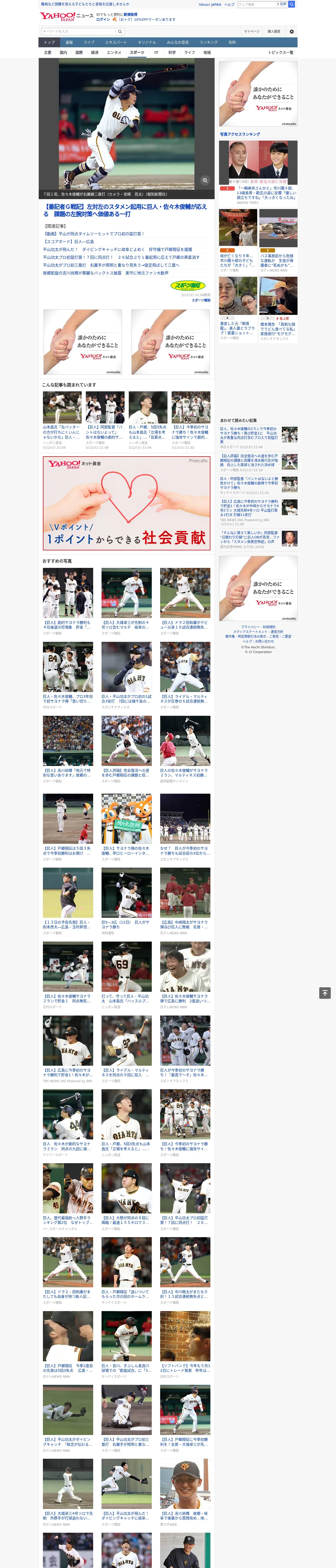The image size is (336, 1568).
Task: Switch to the ランキング tab
Action: [209, 43]
